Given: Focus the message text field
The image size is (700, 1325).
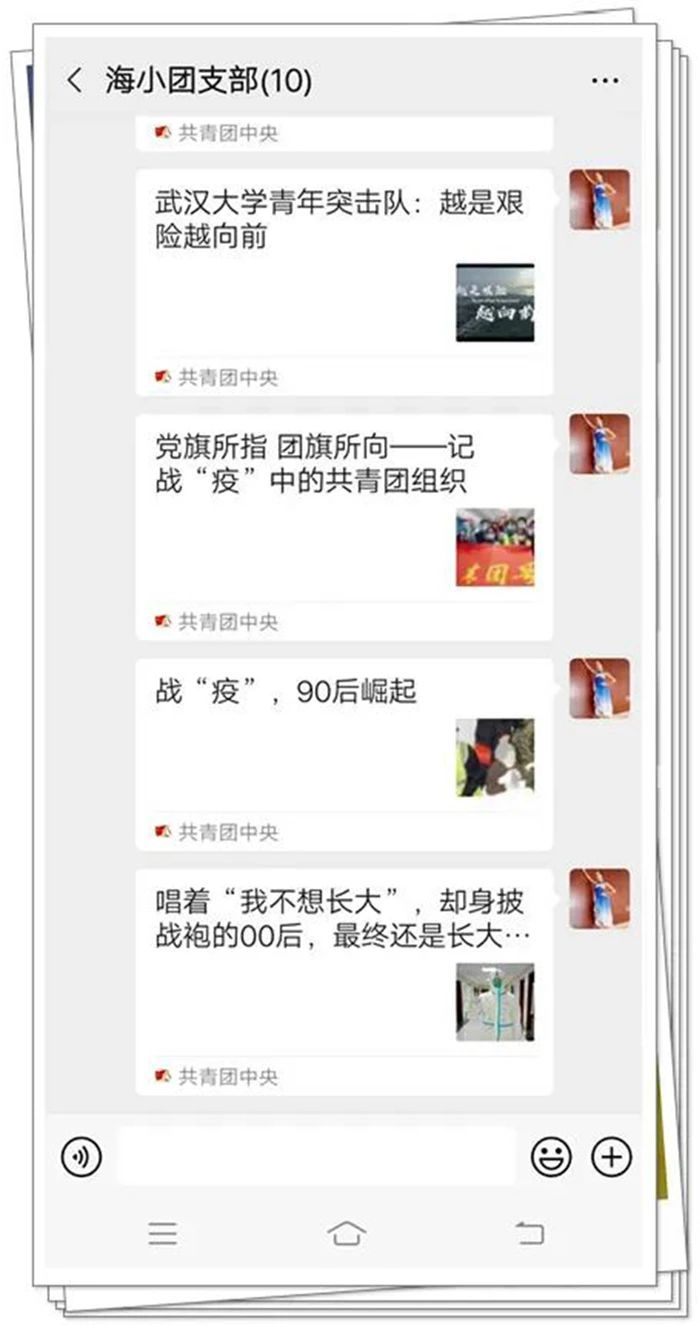Looking at the screenshot, I should click(316, 1157).
